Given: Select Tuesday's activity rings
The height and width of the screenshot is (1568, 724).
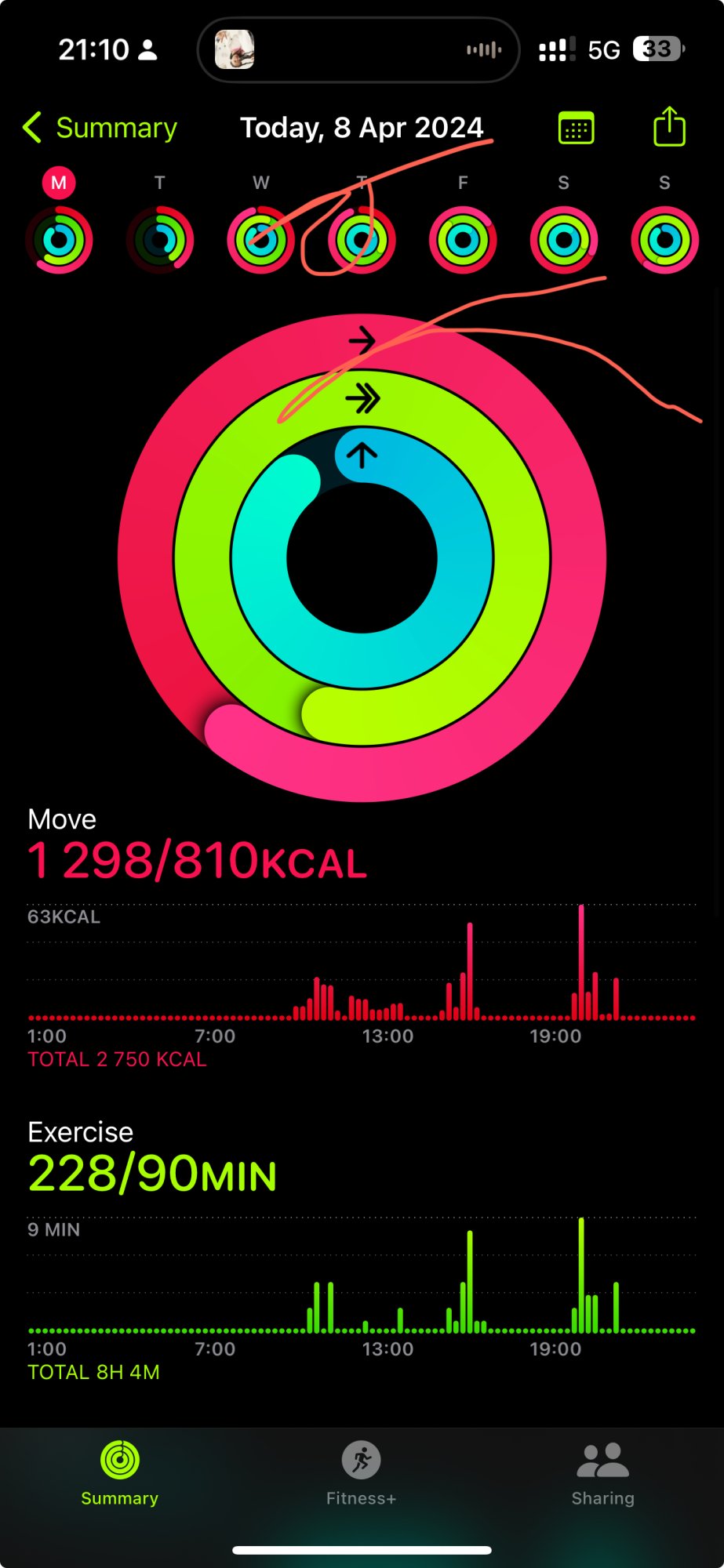Looking at the screenshot, I should pyautogui.click(x=160, y=239).
